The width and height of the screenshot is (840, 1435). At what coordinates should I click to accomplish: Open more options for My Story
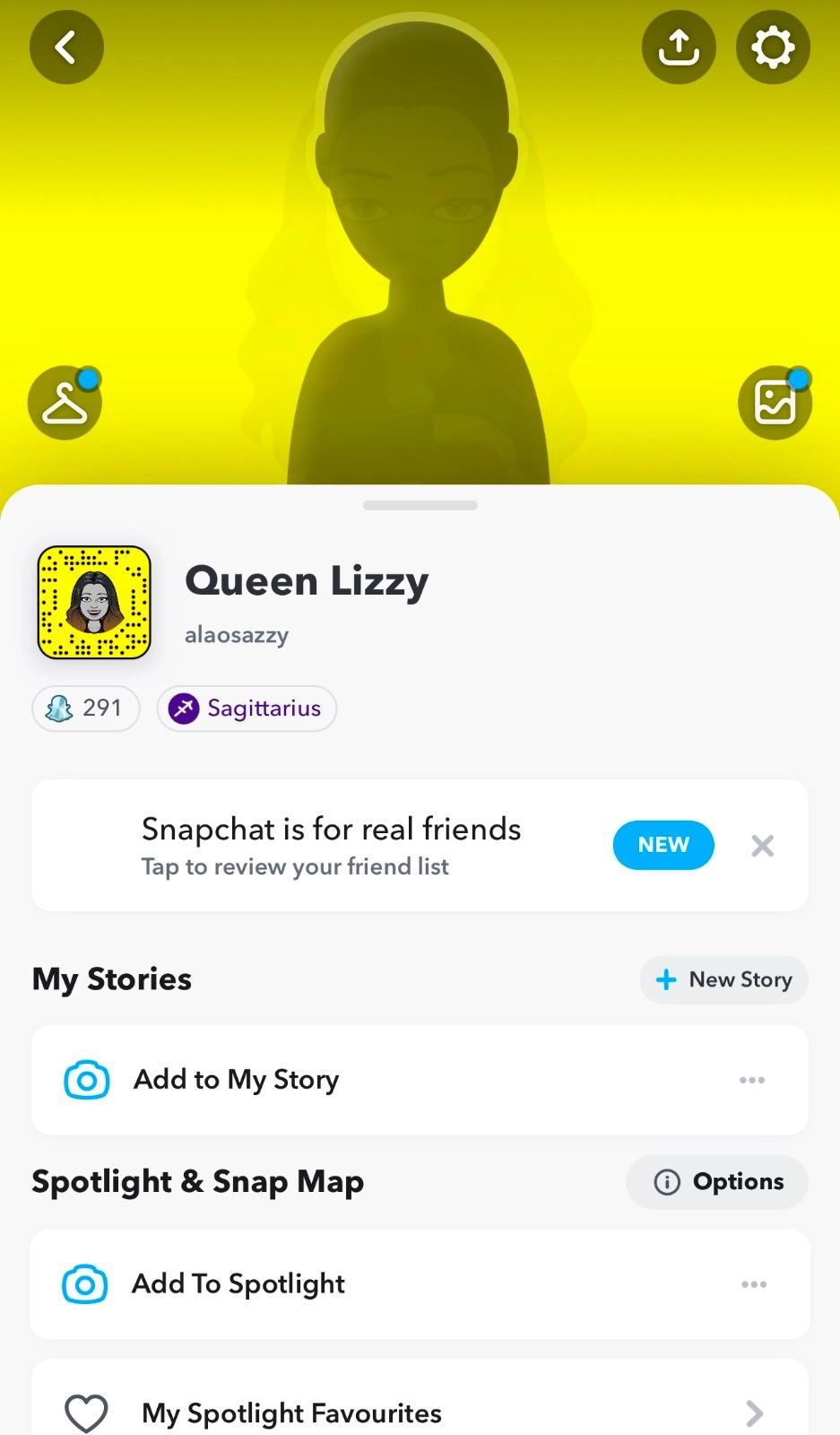pyautogui.click(x=752, y=1080)
